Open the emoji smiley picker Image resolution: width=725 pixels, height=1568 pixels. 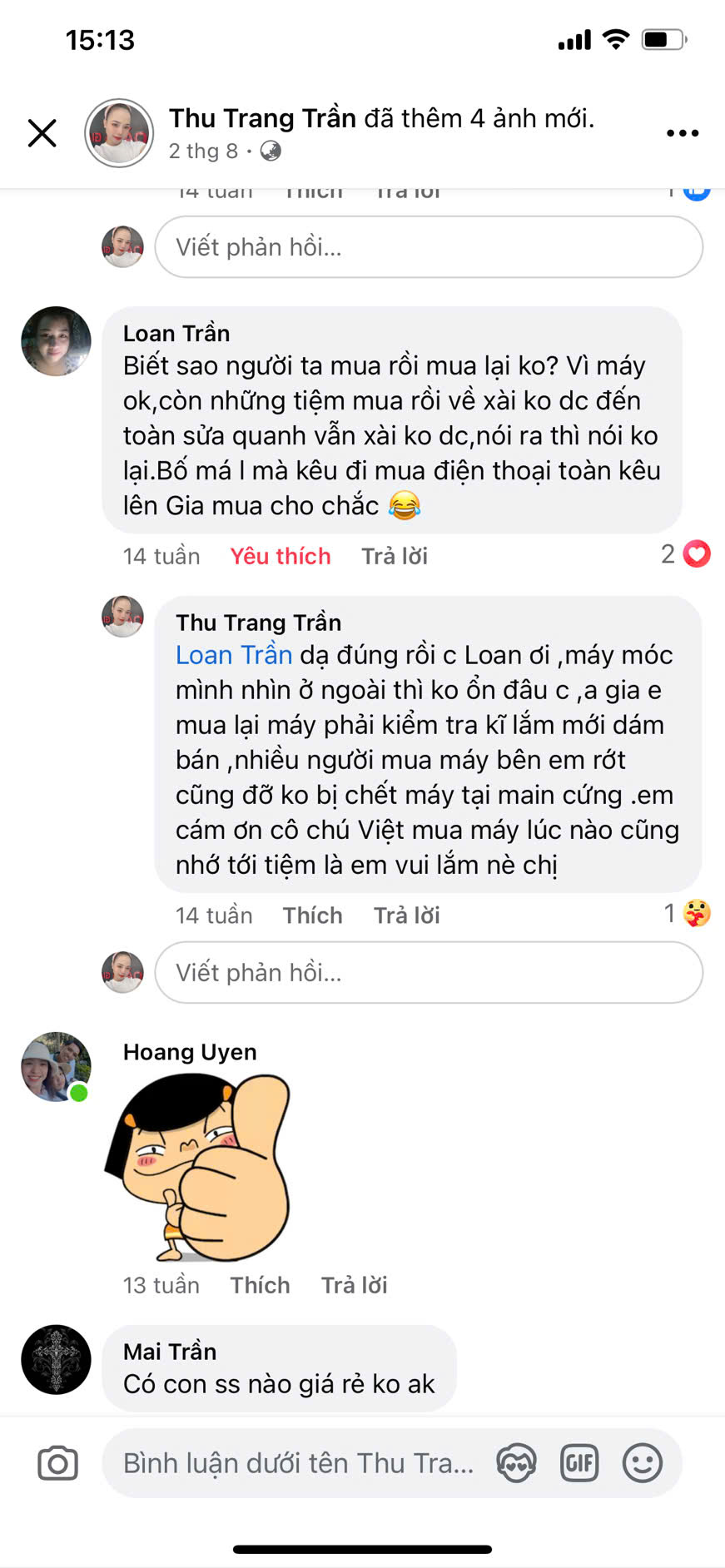click(643, 1463)
